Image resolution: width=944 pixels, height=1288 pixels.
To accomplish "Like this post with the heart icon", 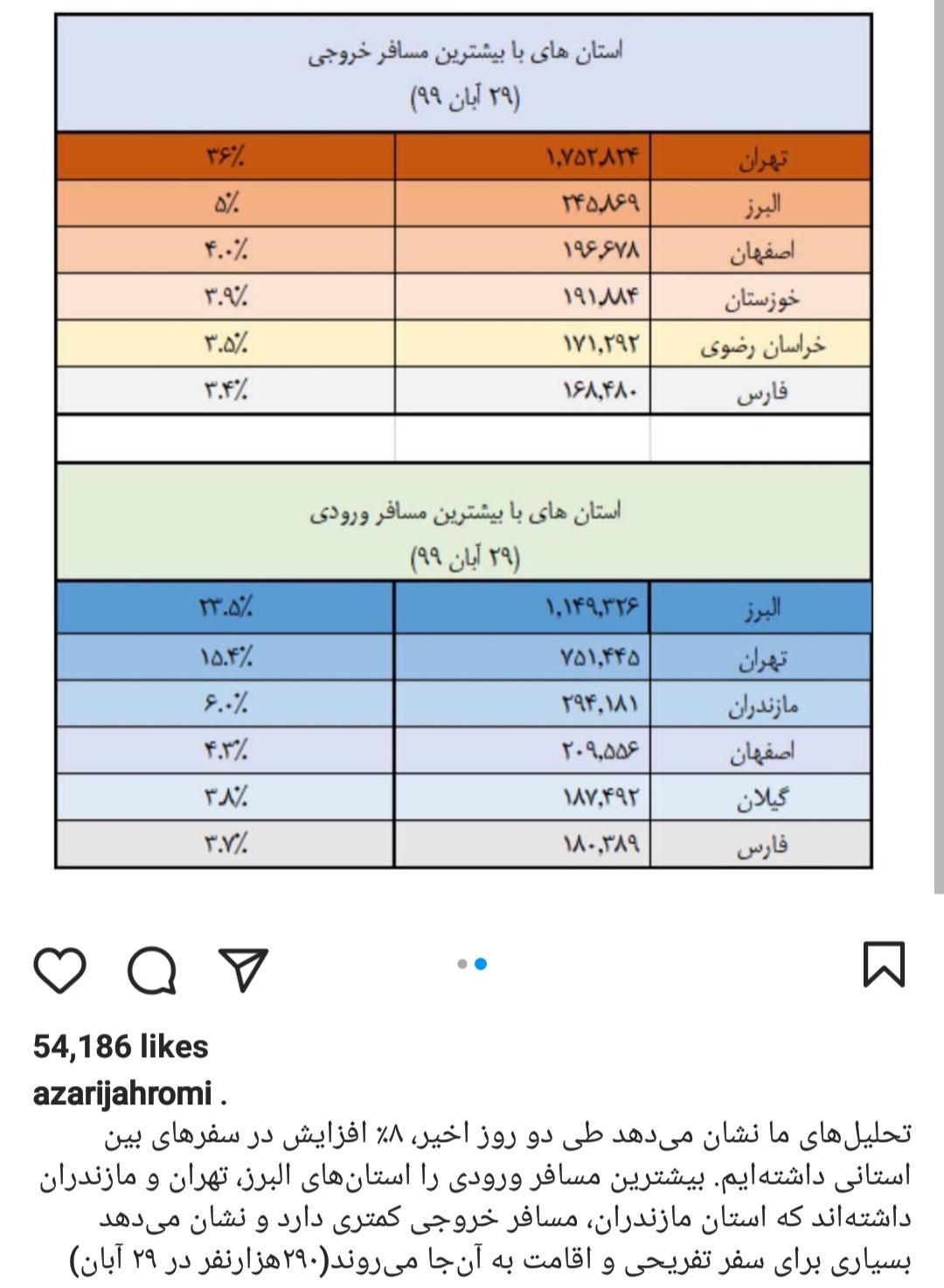I will (x=59, y=969).
